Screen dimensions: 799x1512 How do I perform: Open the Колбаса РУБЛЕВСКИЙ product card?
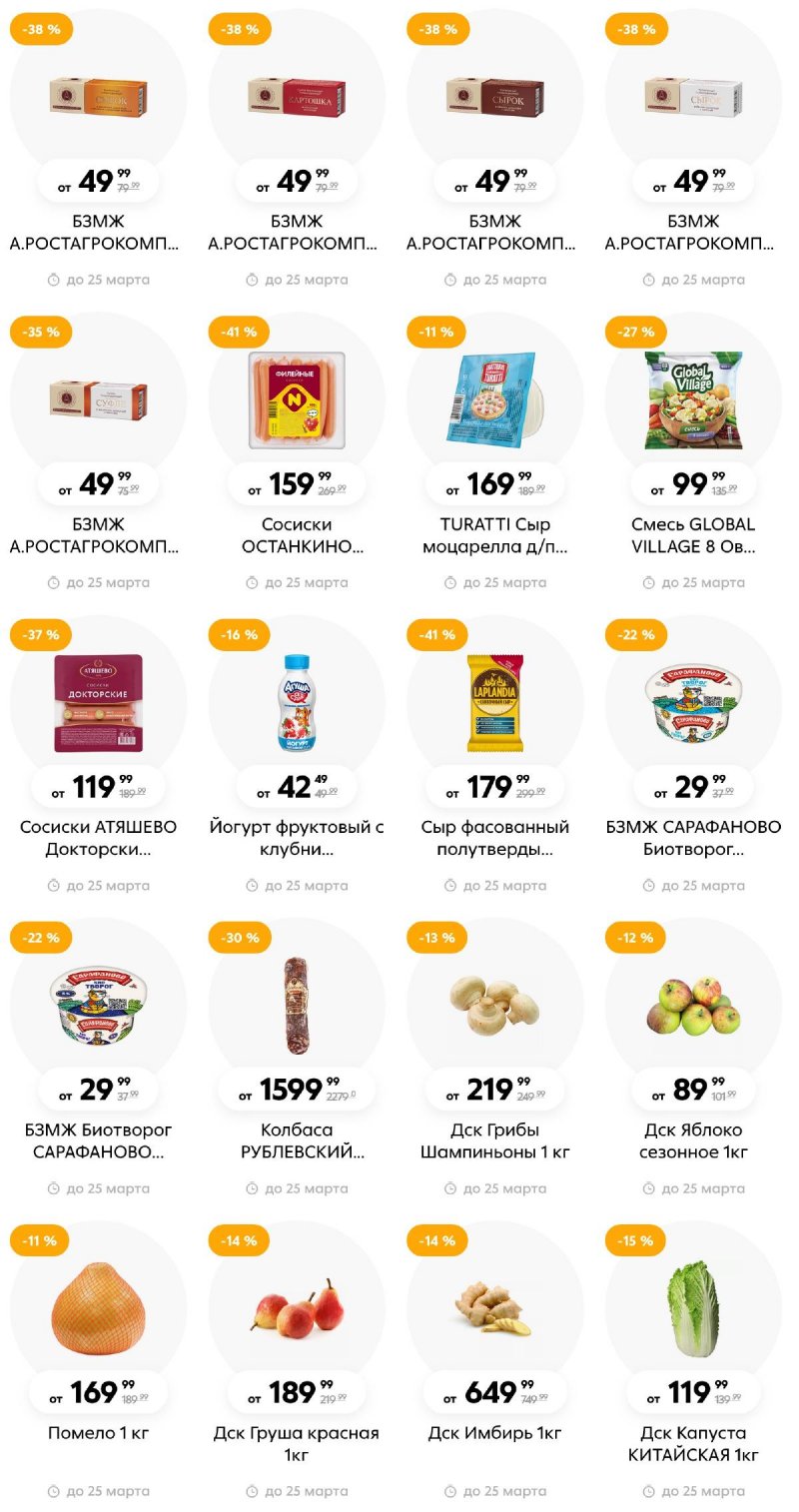(x=297, y=1006)
